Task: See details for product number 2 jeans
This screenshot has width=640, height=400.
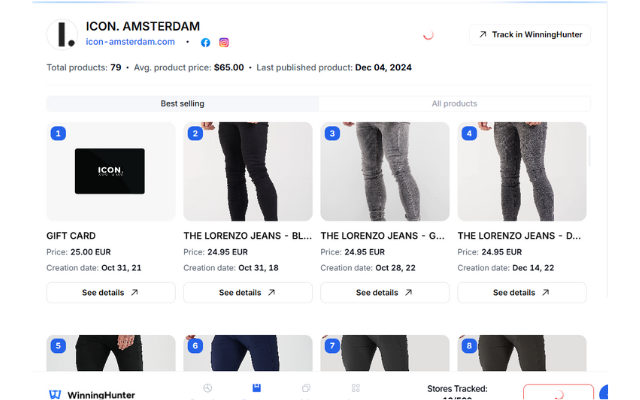Action: pyautogui.click(x=247, y=292)
